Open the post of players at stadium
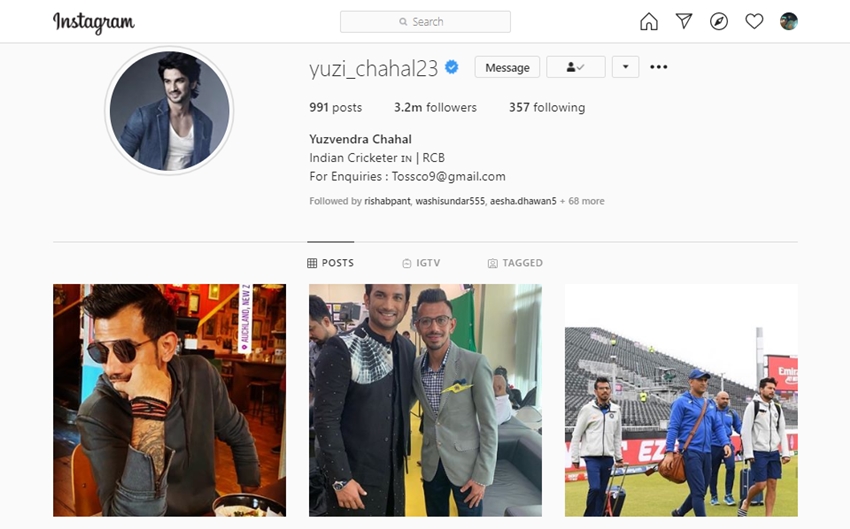 (x=681, y=400)
